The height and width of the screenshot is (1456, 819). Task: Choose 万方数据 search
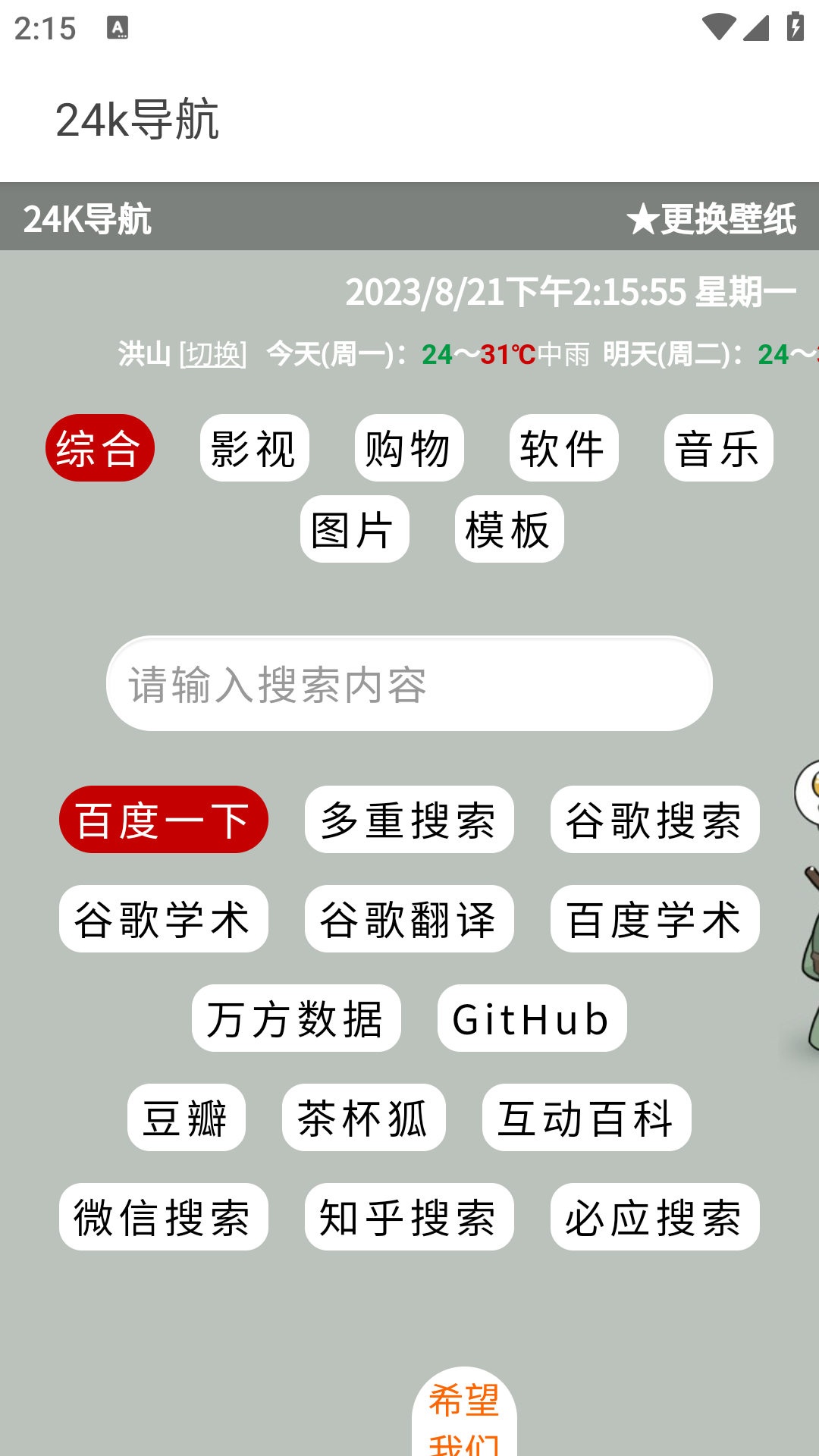tap(296, 1018)
